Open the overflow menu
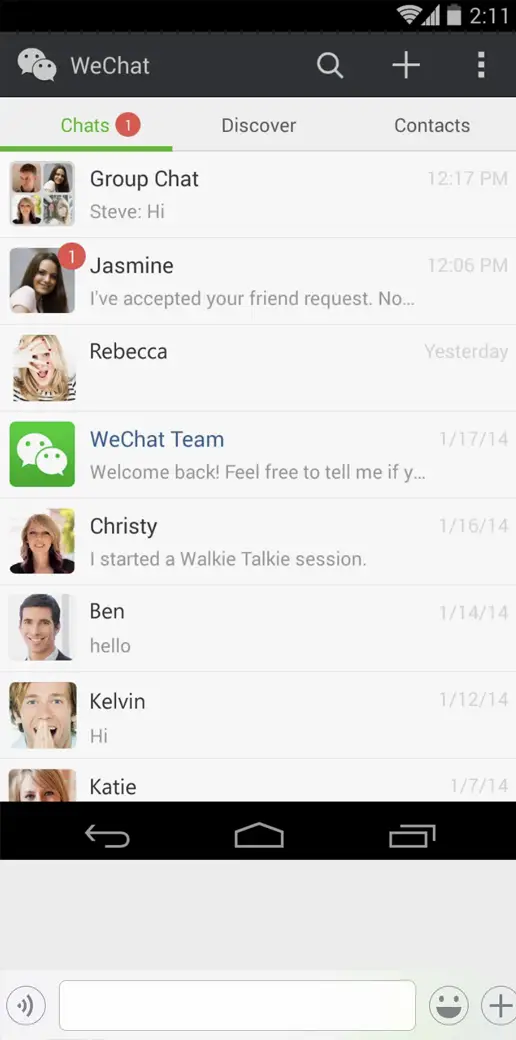516x1040 pixels. (x=482, y=65)
